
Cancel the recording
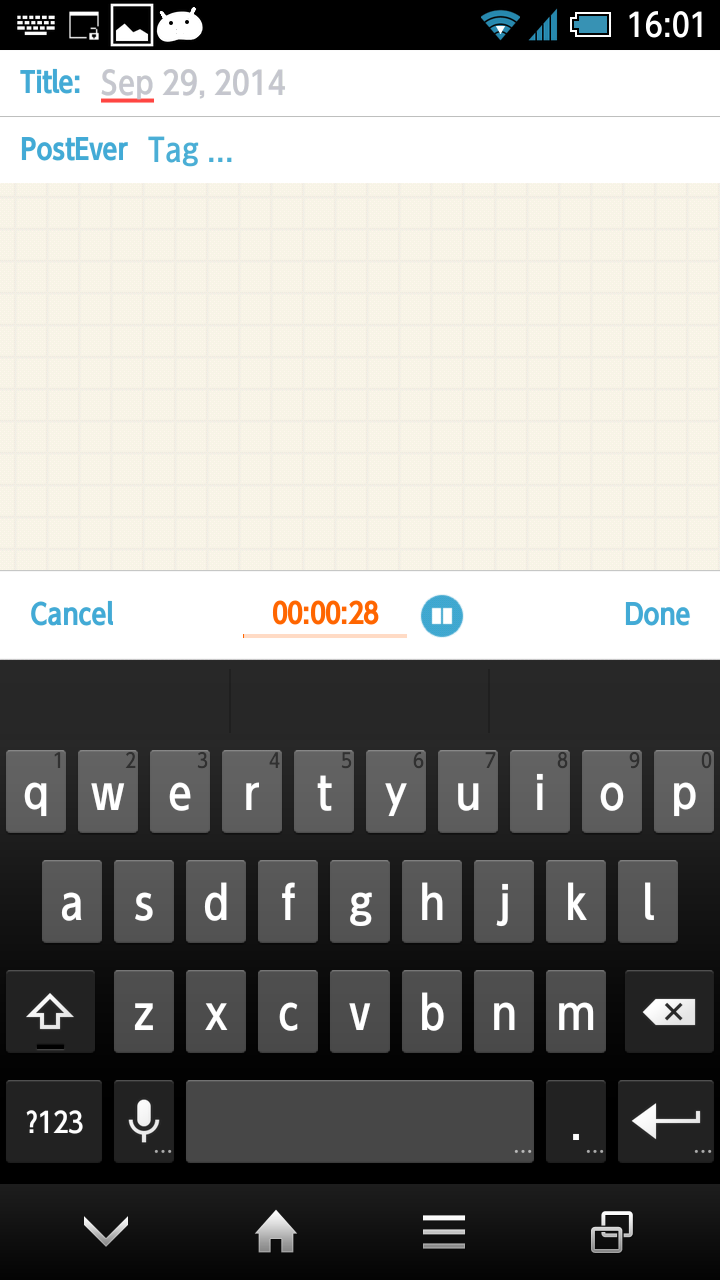click(72, 614)
